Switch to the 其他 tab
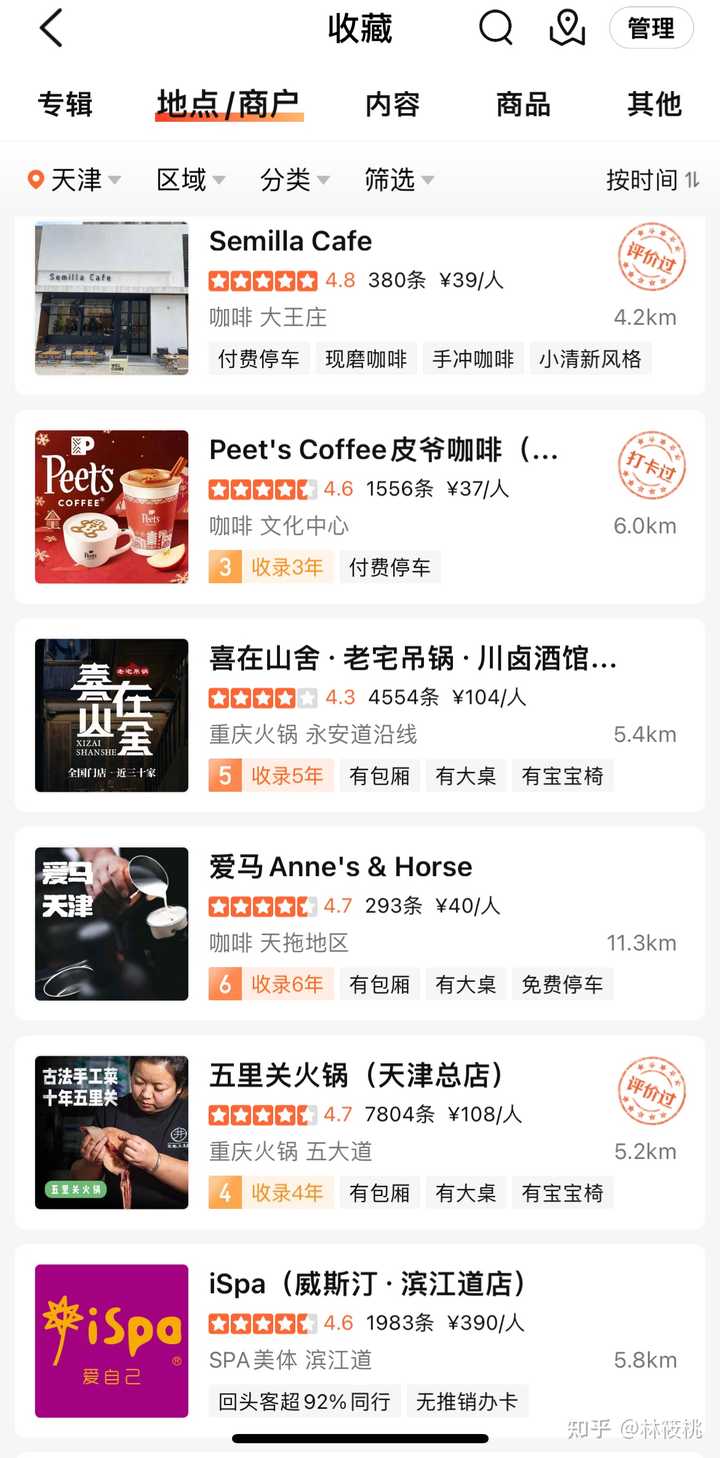 pyautogui.click(x=654, y=104)
